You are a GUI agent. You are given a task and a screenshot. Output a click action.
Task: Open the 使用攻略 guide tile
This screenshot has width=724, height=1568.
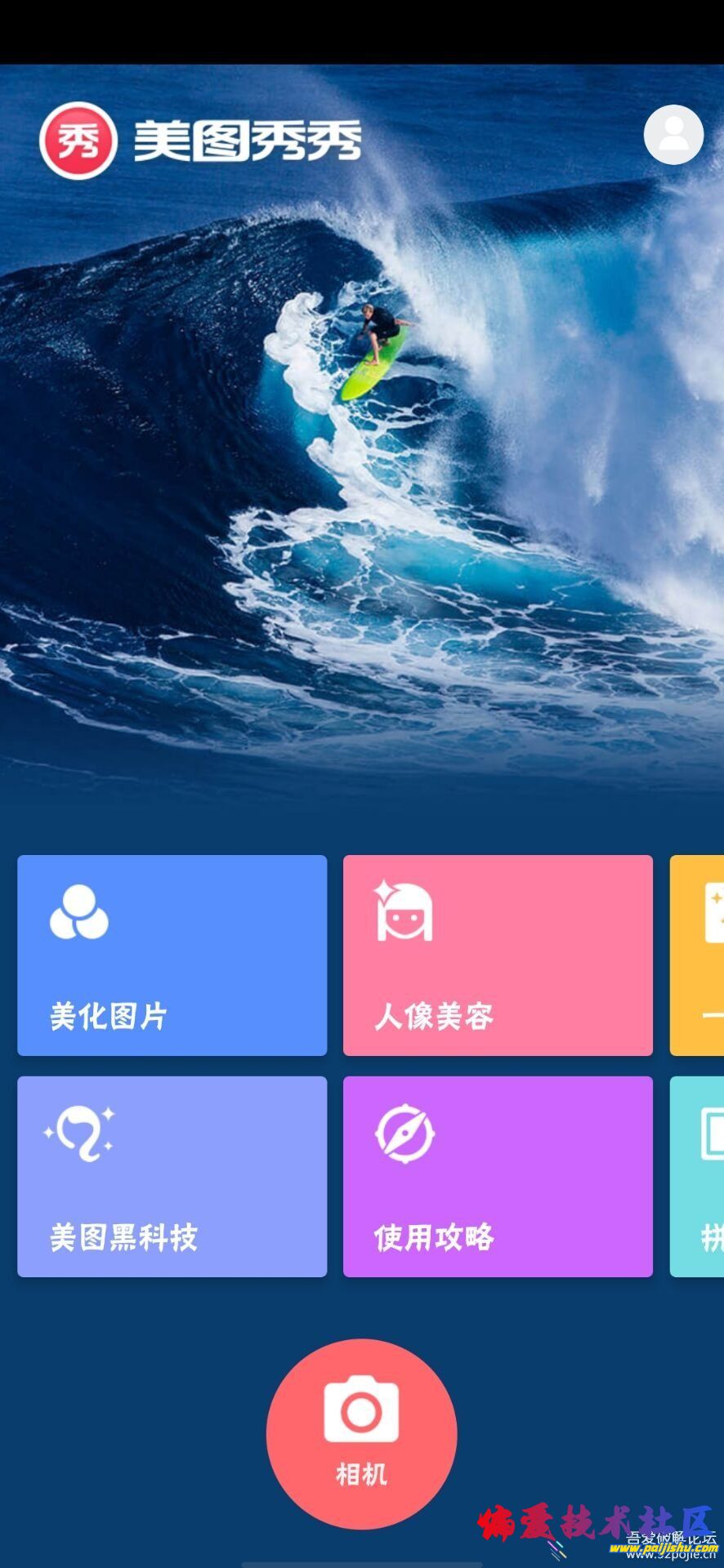(498, 1176)
